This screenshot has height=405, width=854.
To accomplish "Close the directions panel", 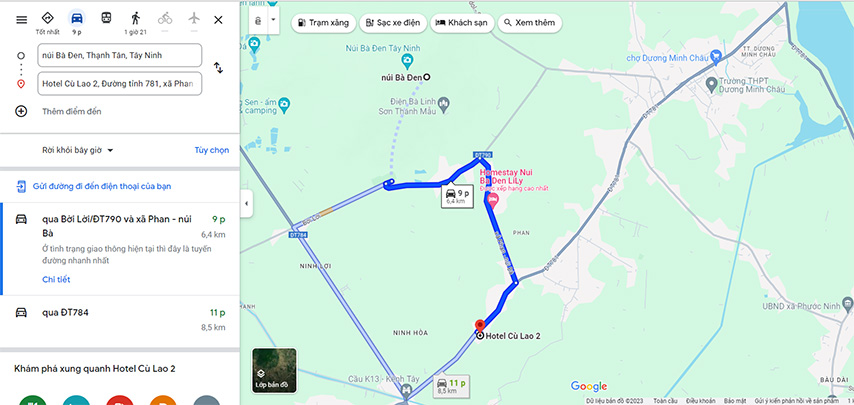I will click(218, 20).
